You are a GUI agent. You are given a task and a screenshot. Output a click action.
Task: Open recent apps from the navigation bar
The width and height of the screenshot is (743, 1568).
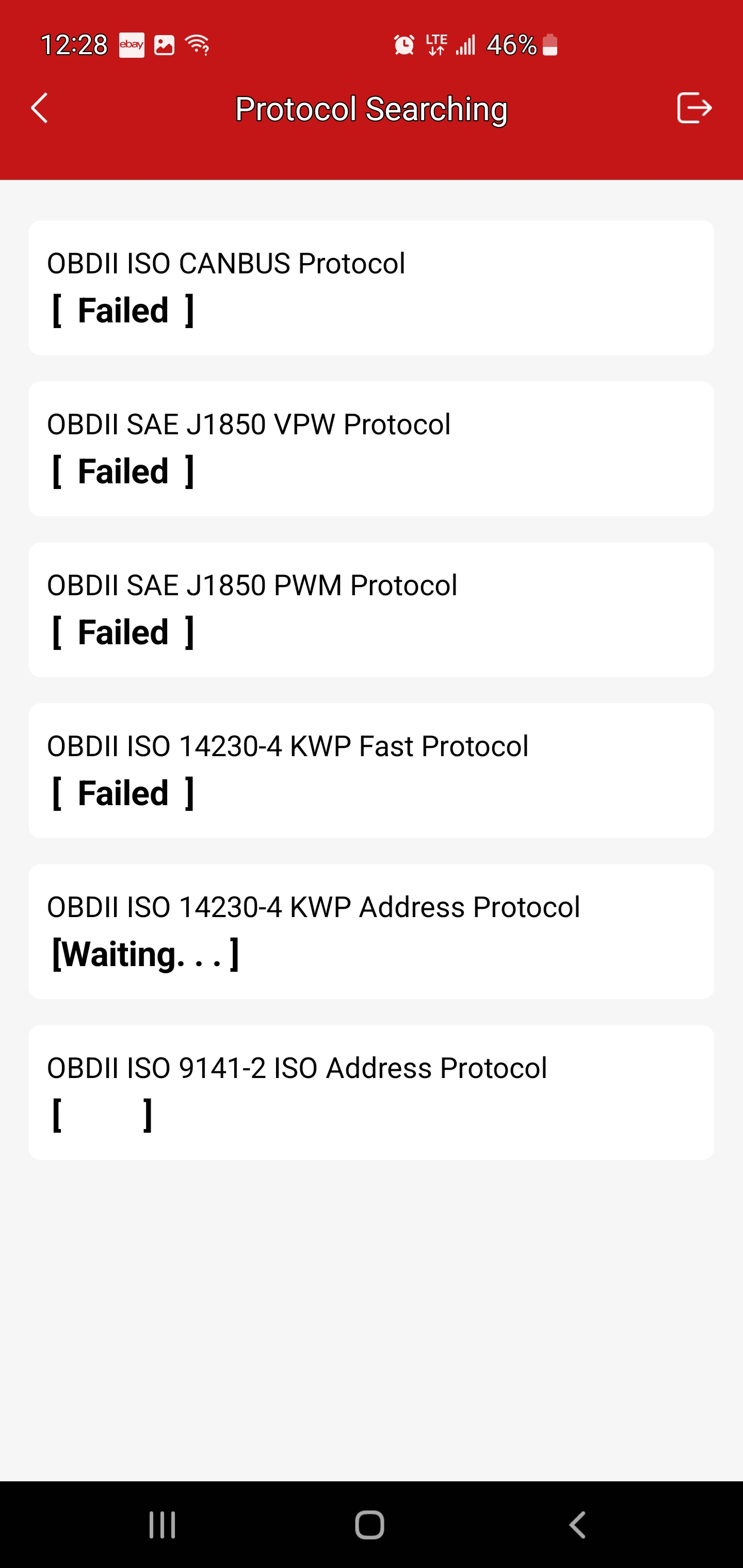point(163,1525)
